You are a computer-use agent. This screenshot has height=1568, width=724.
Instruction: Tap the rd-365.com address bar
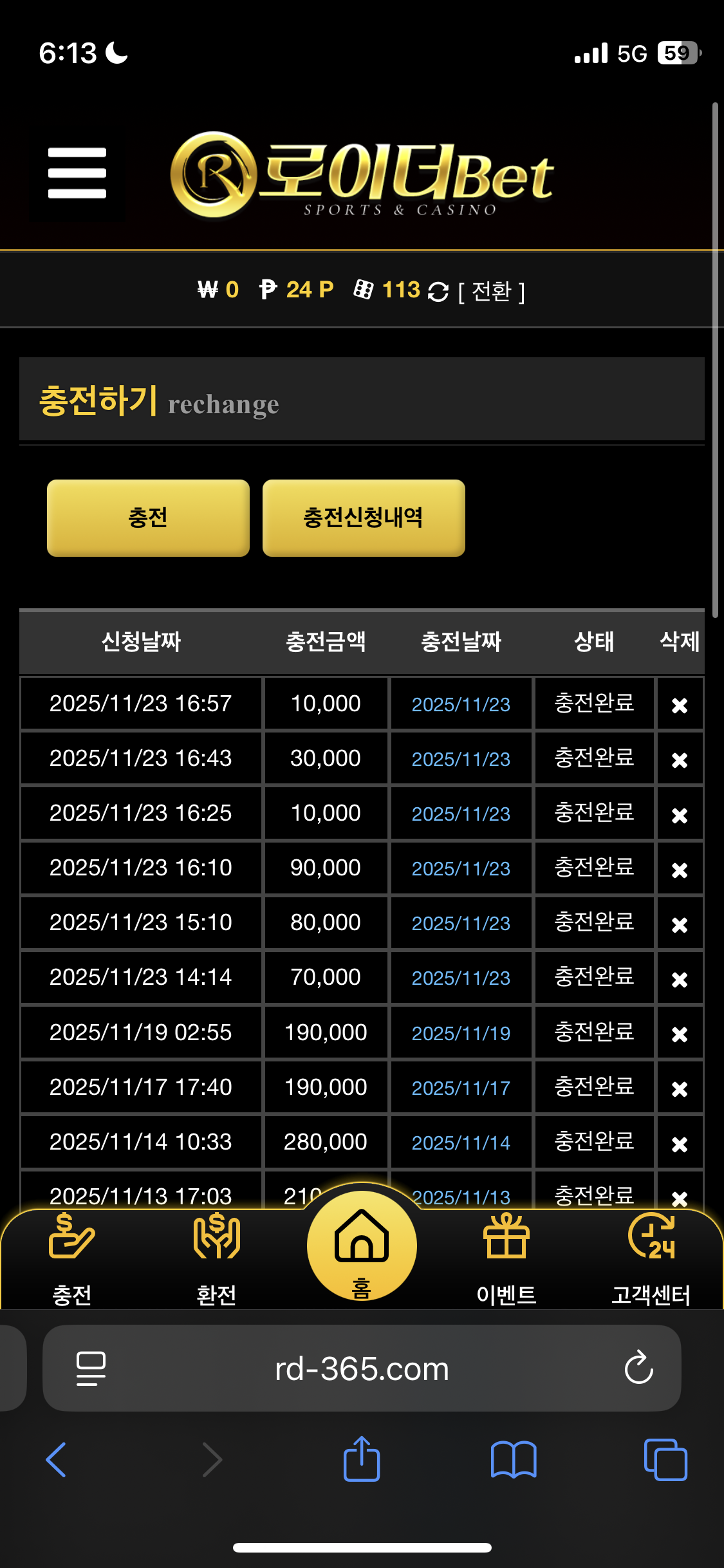pyautogui.click(x=362, y=1368)
